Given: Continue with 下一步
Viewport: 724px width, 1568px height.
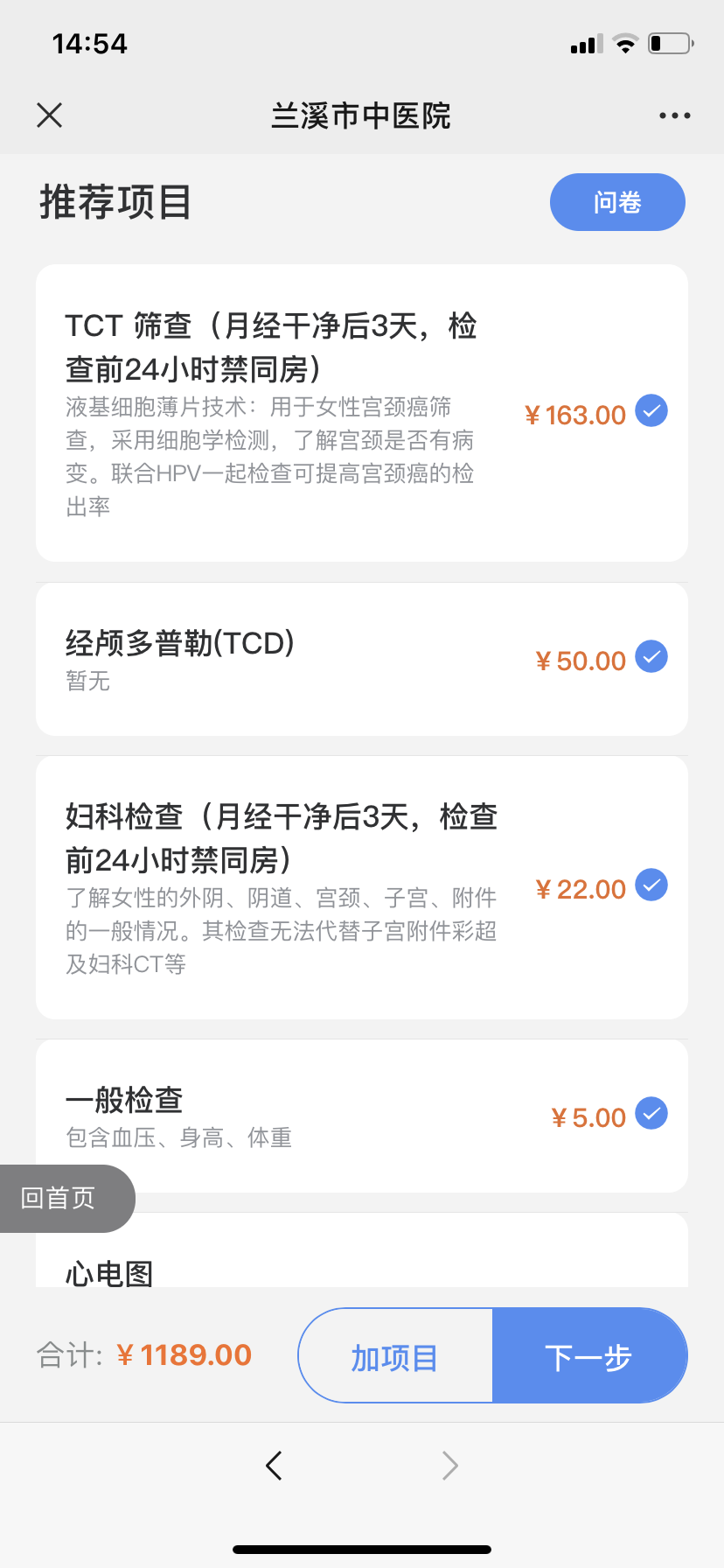Looking at the screenshot, I should 589,1357.
